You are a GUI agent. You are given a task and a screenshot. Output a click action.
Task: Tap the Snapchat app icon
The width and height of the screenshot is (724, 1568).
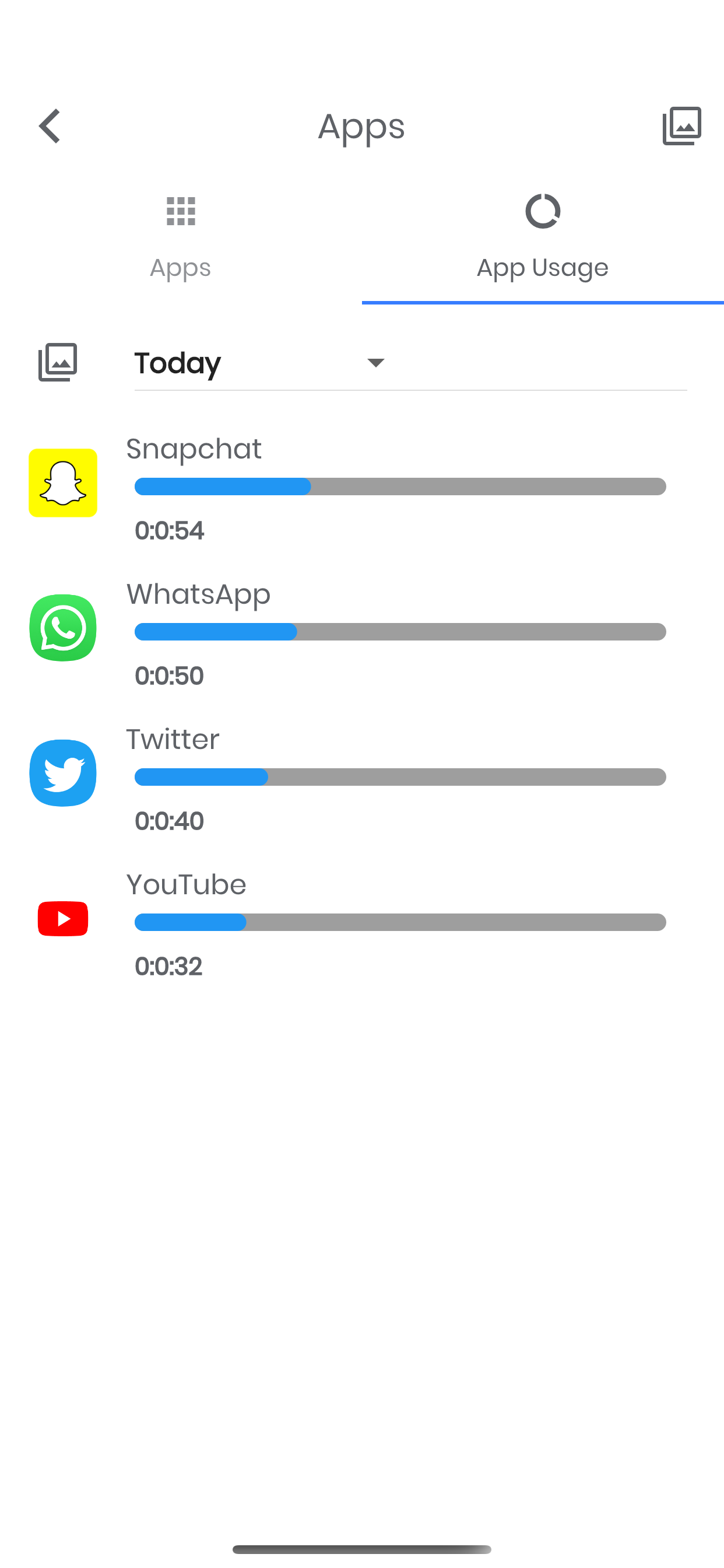63,482
